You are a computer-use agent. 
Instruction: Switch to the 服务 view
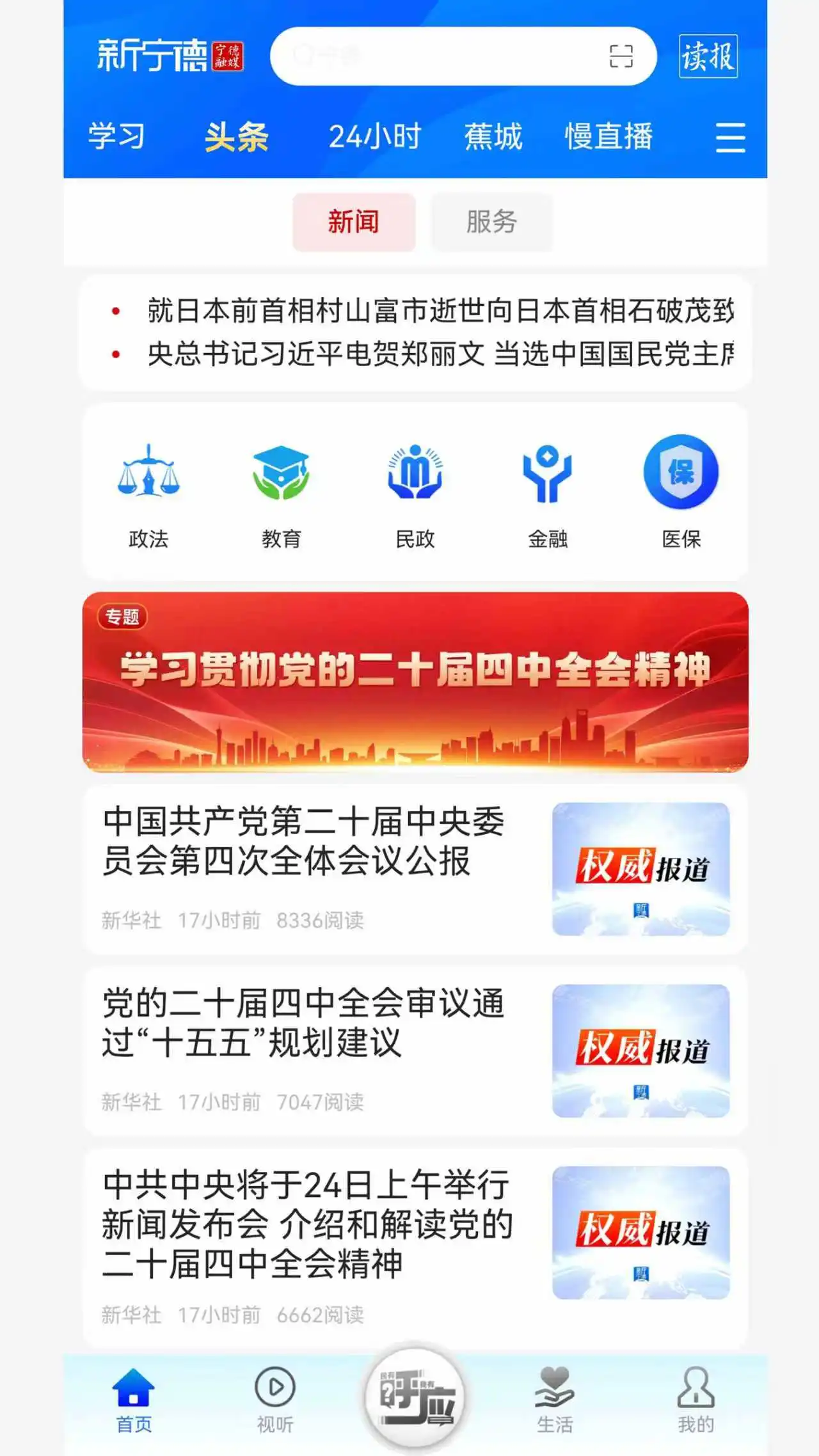pyautogui.click(x=493, y=222)
